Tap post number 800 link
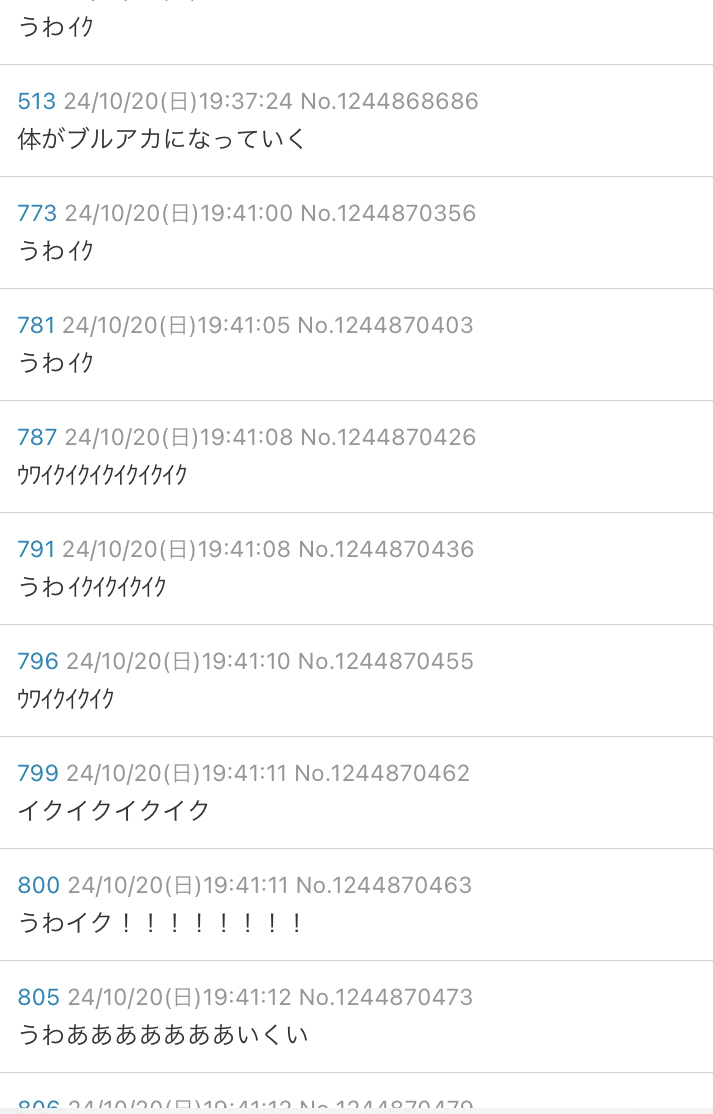 pos(39,885)
